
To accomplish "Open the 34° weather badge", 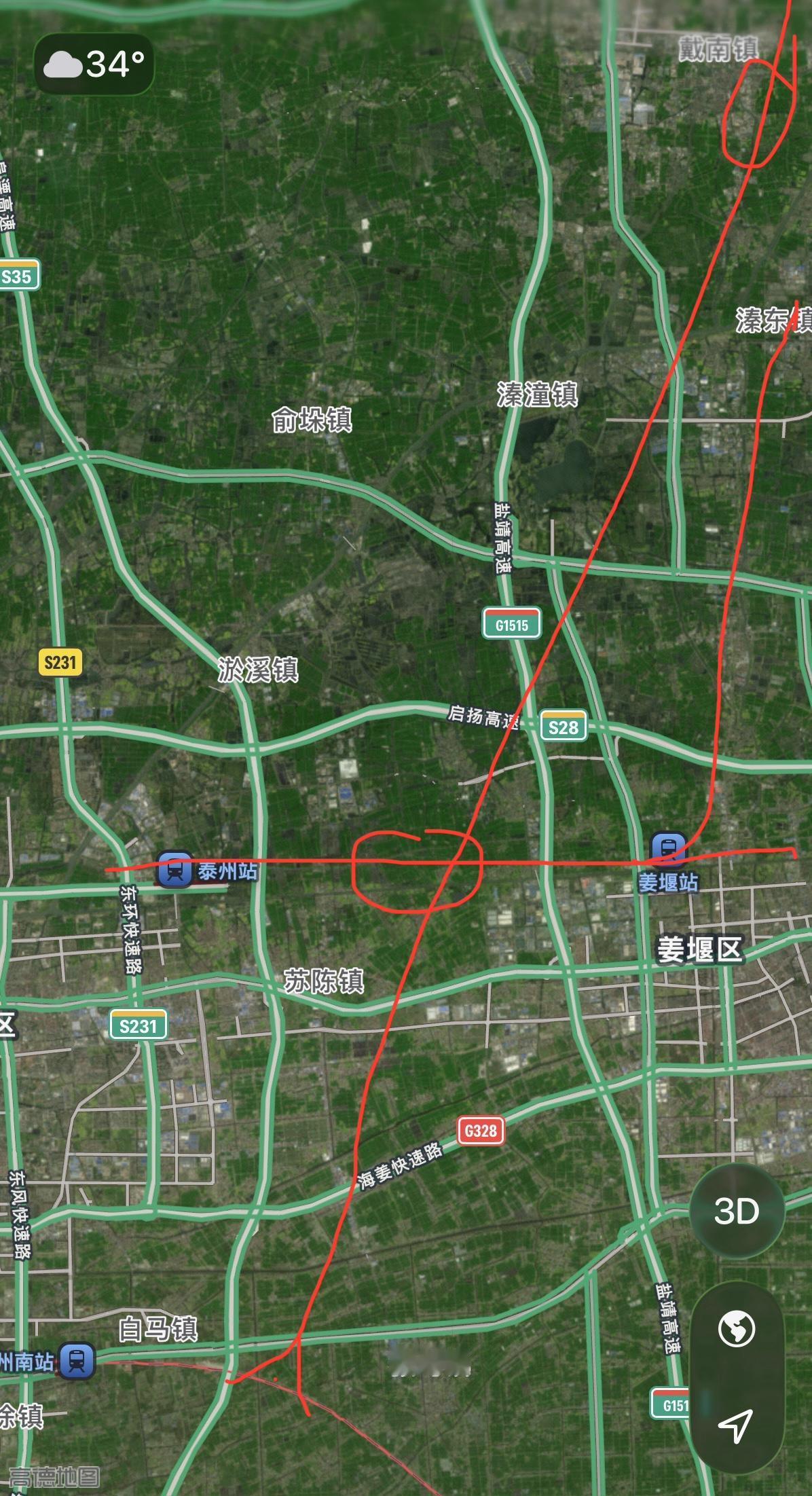I will 94,65.
